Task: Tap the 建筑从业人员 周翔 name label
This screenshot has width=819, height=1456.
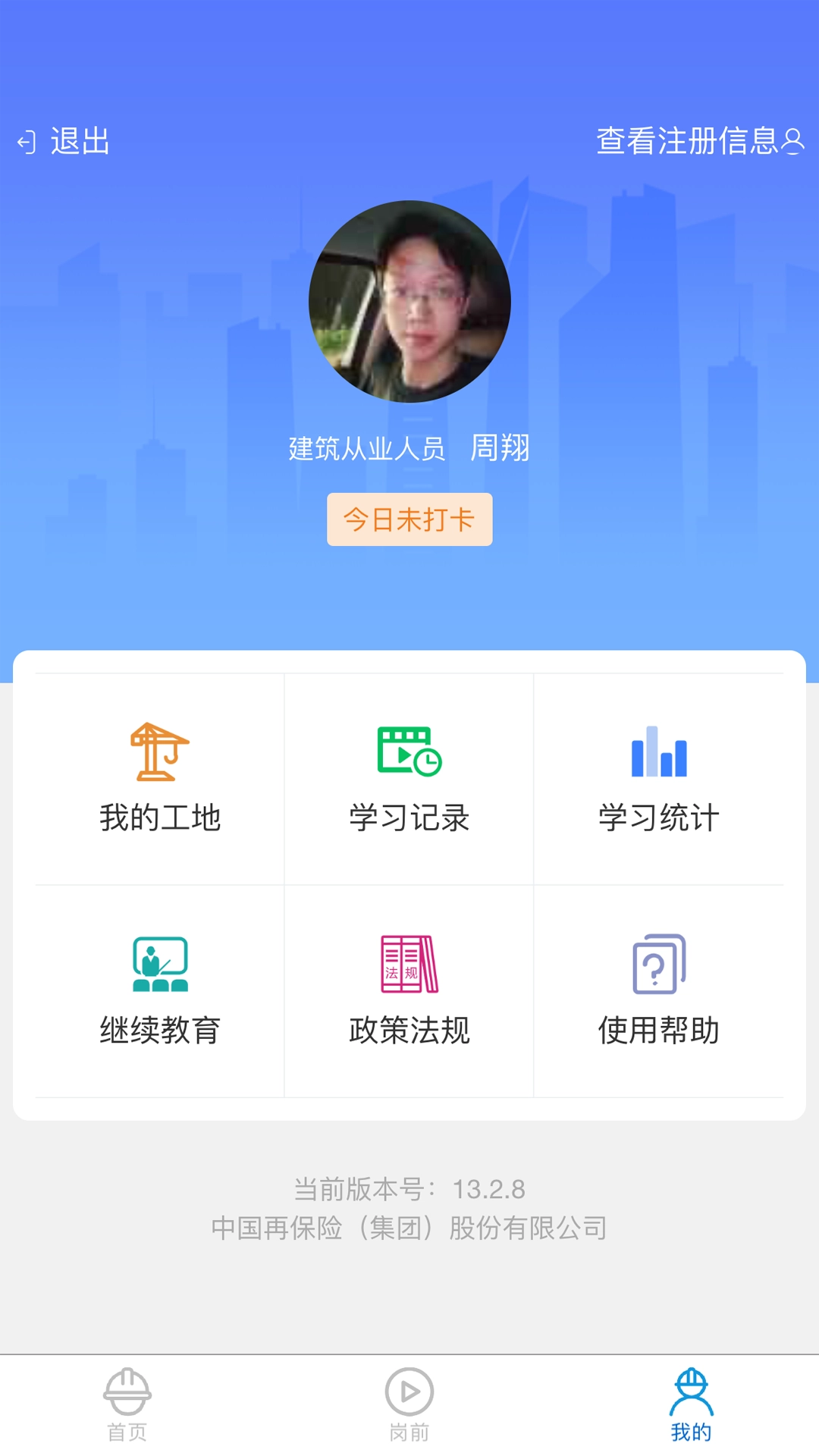Action: [409, 448]
